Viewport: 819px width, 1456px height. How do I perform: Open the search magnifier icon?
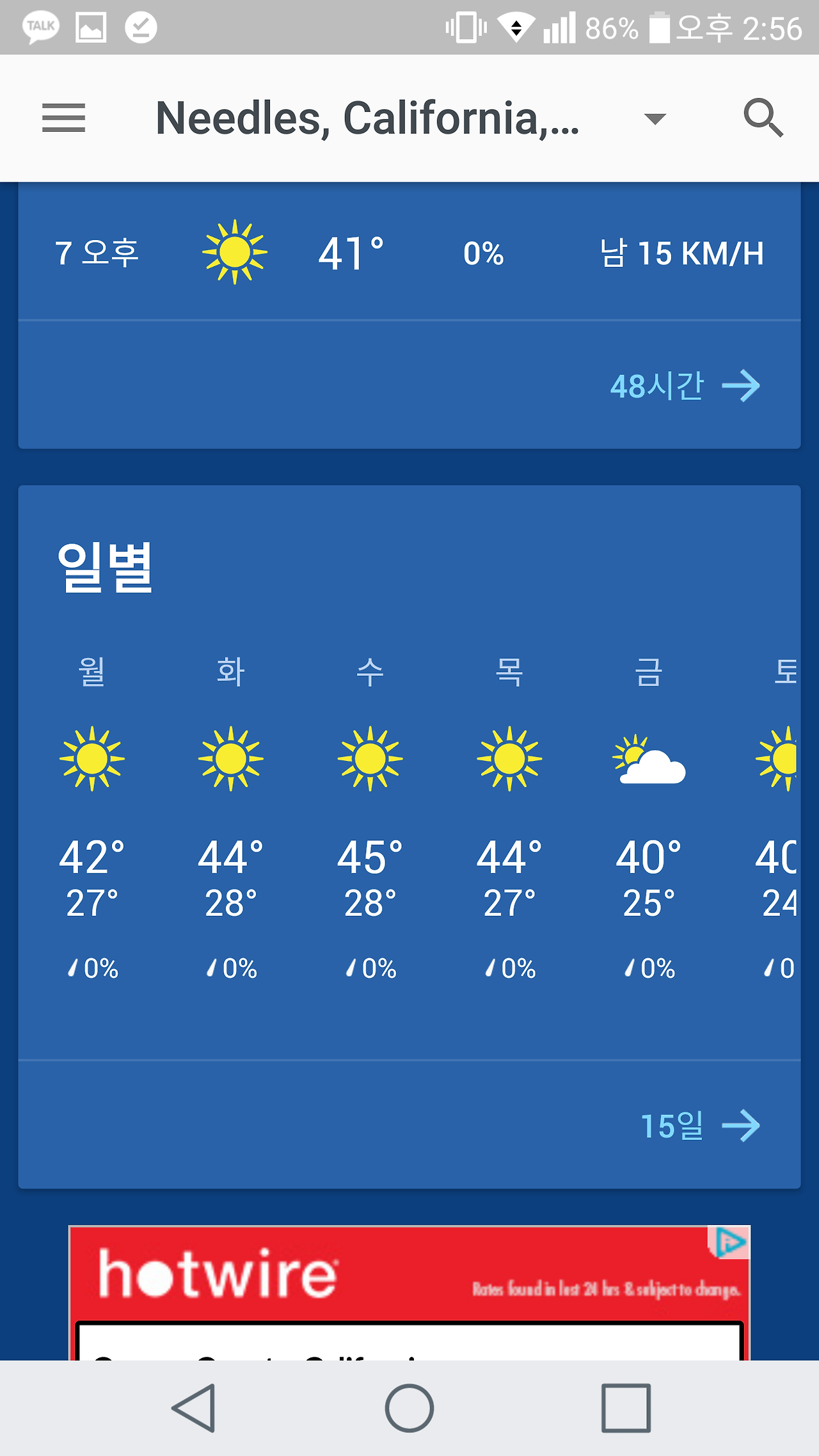[763, 118]
